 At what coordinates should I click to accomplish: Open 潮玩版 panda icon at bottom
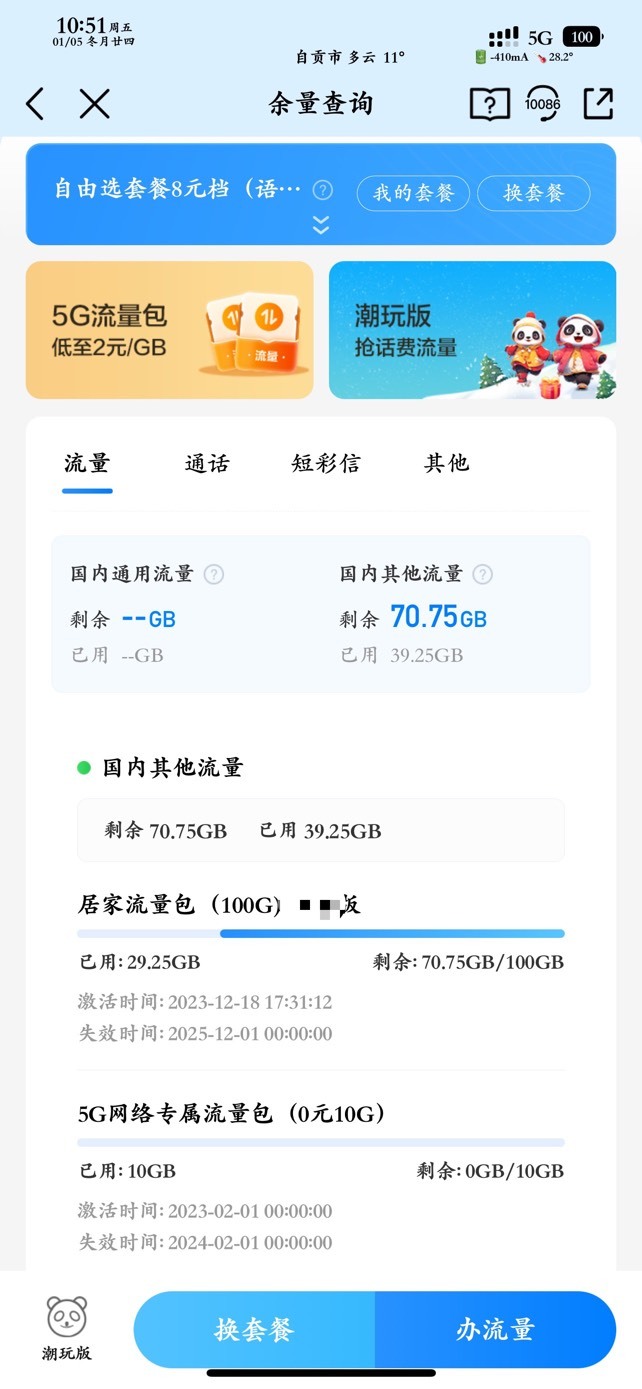[x=67, y=1328]
